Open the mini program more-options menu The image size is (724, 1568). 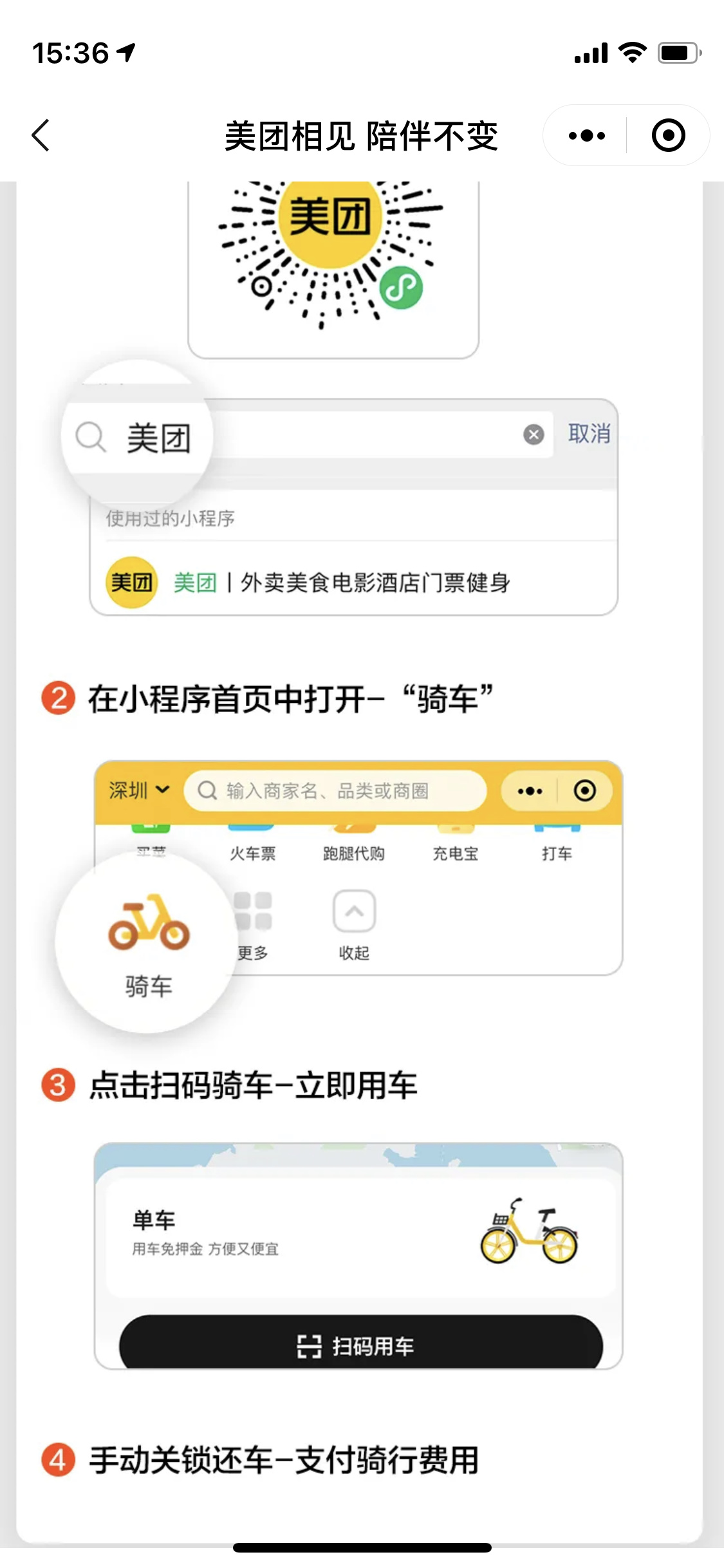(586, 136)
